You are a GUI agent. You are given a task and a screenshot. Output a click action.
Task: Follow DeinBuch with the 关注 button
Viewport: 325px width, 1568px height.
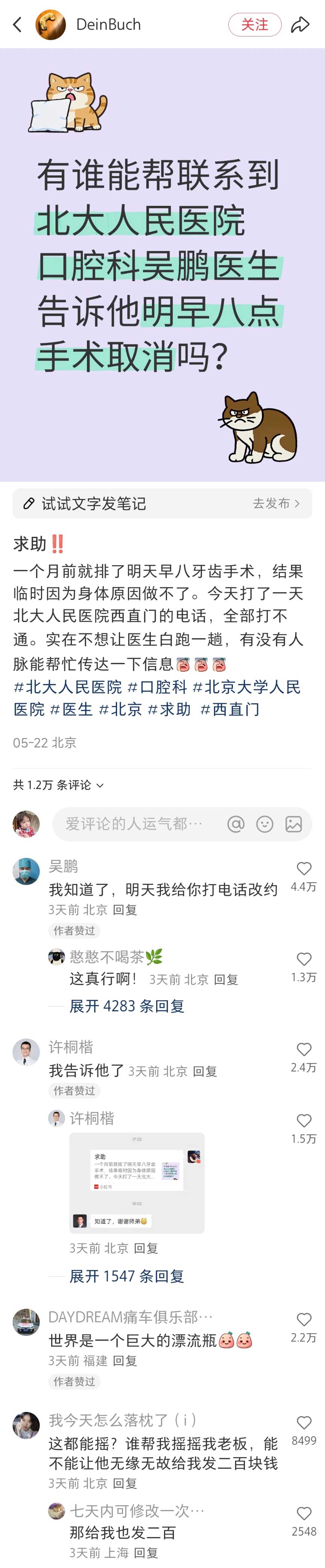pos(254,24)
